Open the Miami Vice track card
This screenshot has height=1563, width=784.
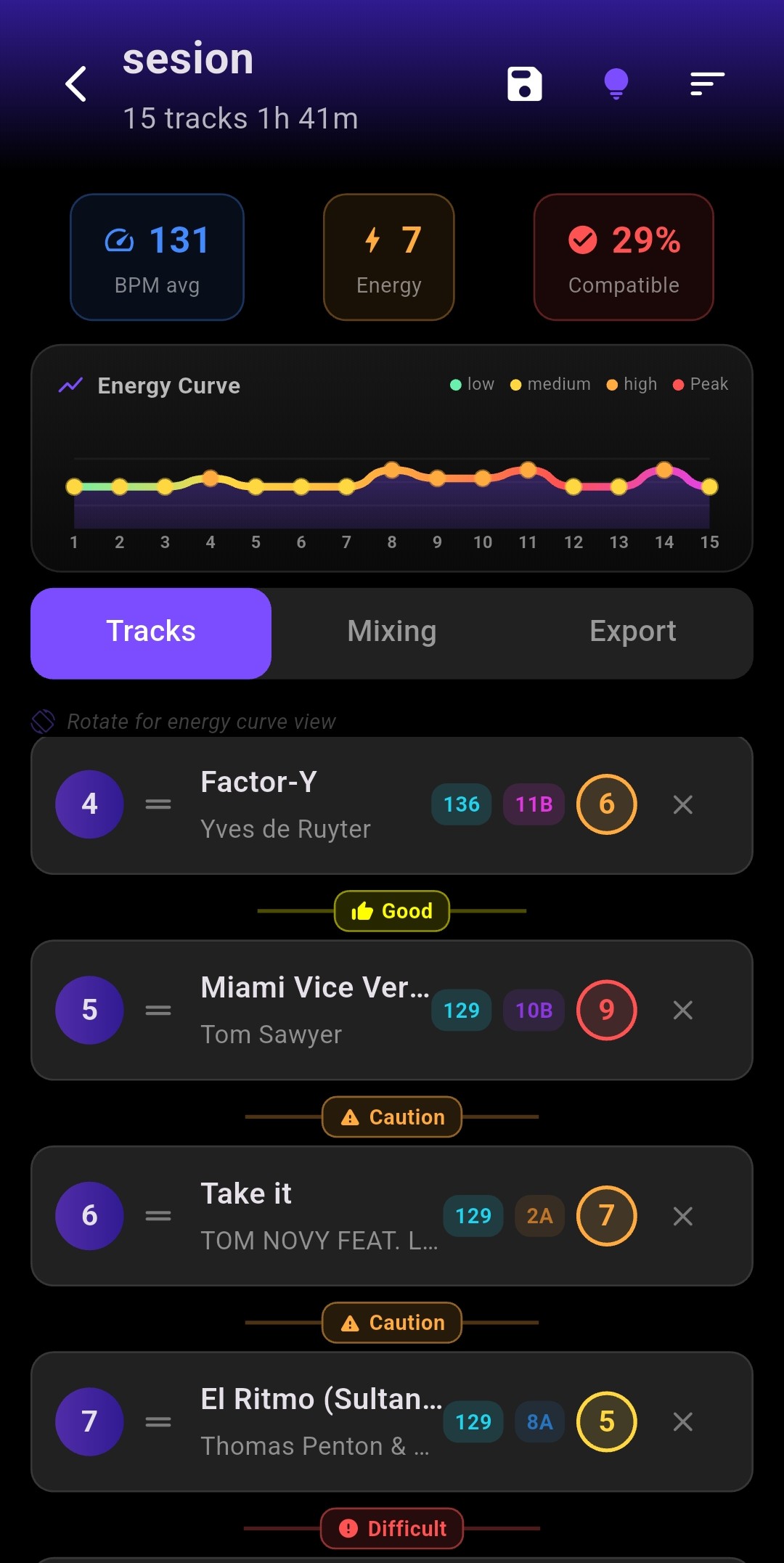[305, 1010]
